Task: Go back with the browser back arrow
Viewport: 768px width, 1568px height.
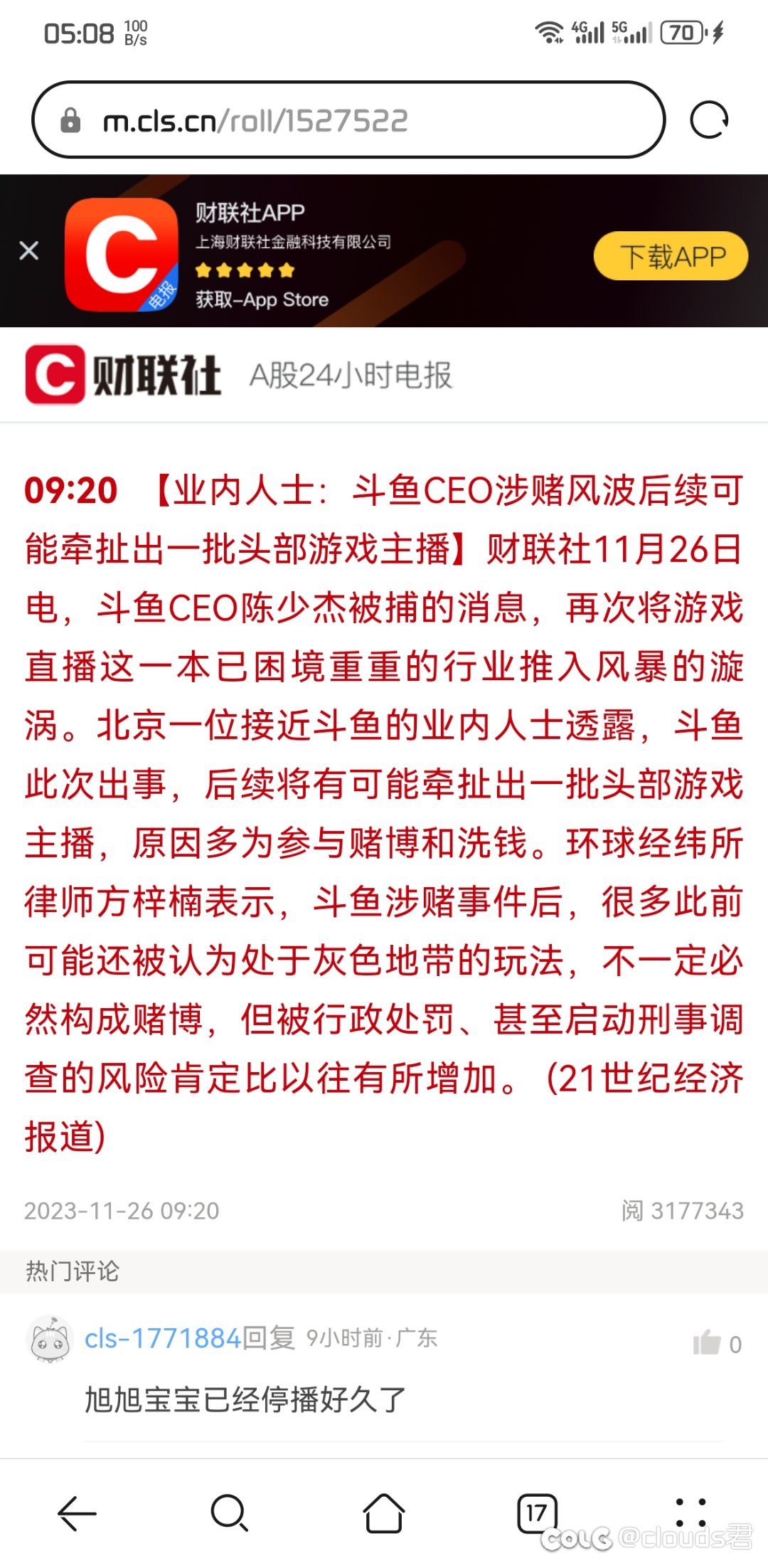Action: click(77, 1513)
